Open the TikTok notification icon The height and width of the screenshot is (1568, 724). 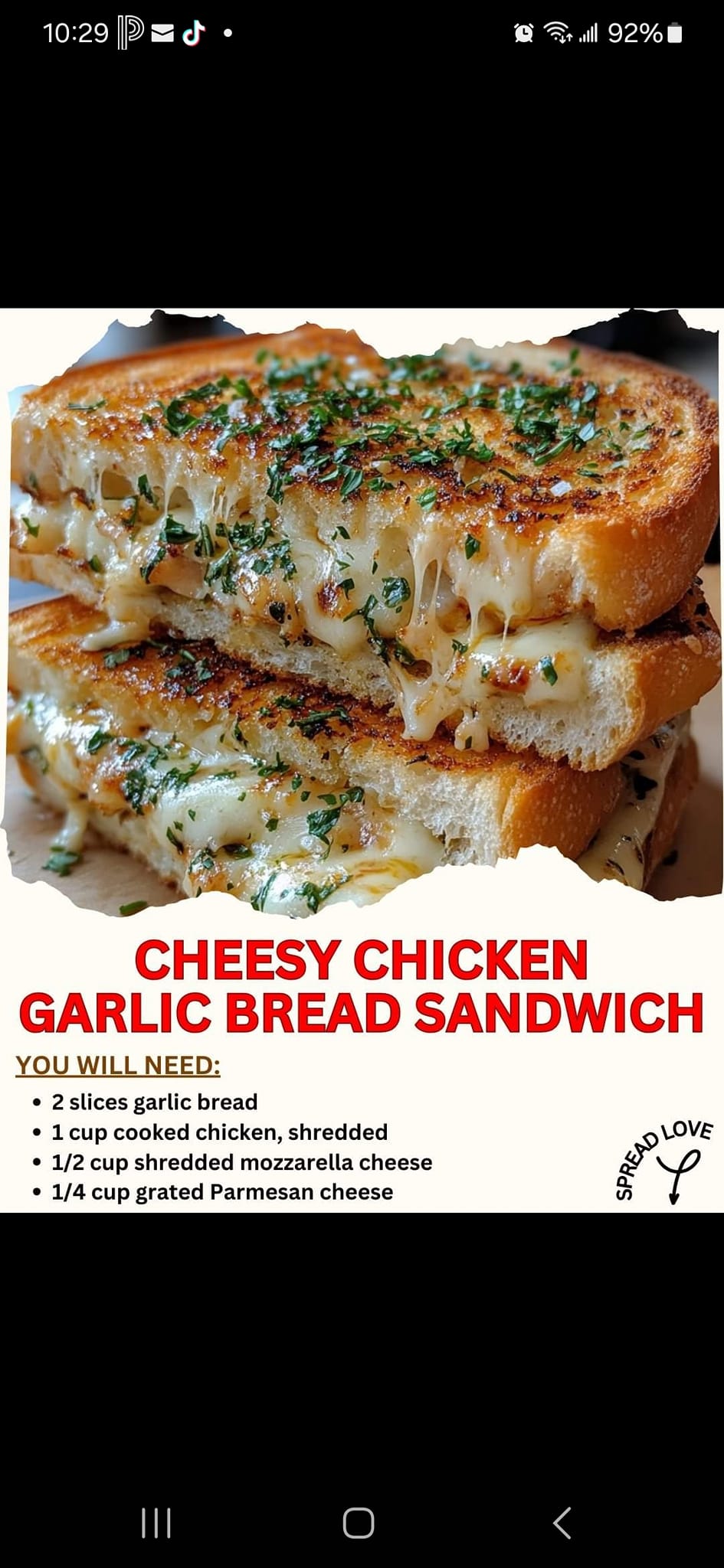194,32
